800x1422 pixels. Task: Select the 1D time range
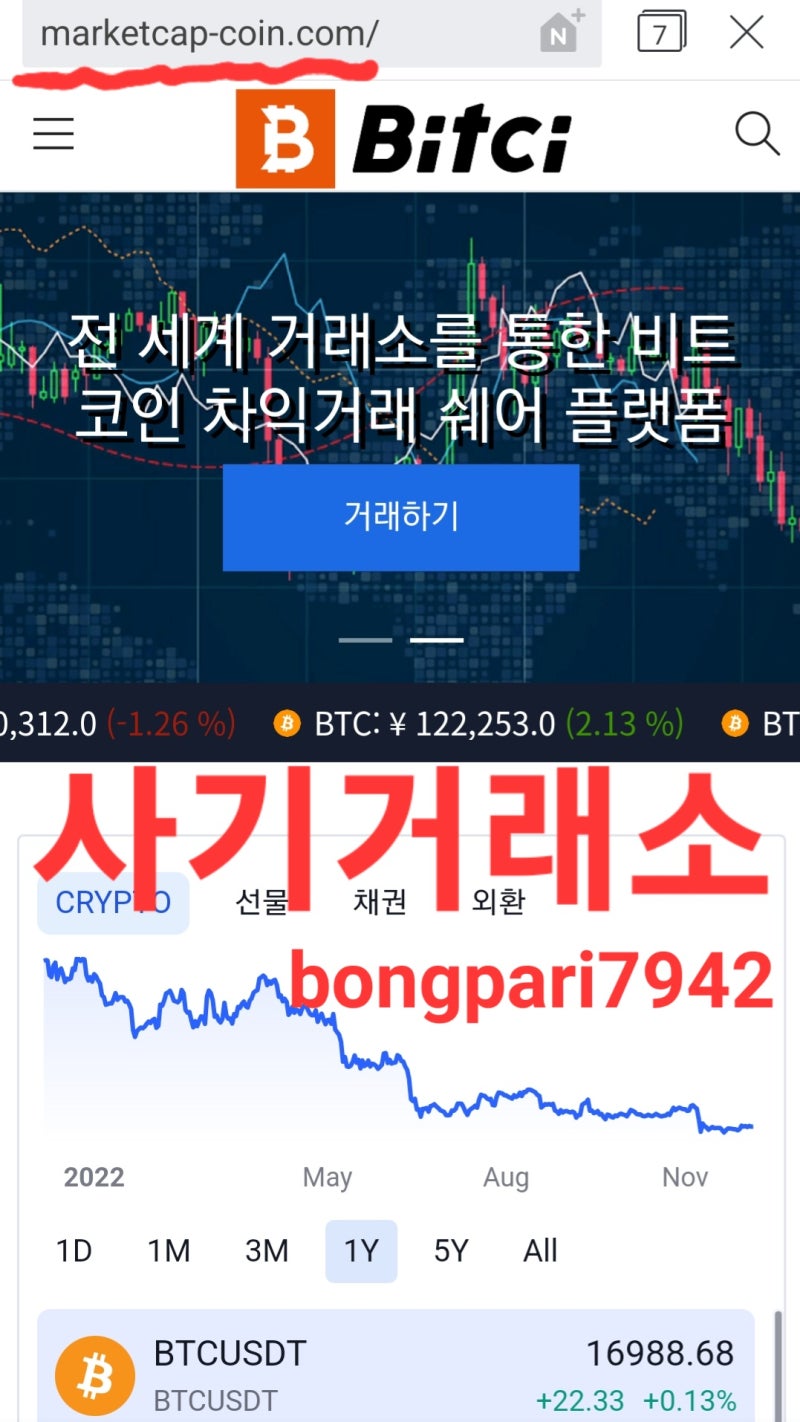click(74, 1250)
